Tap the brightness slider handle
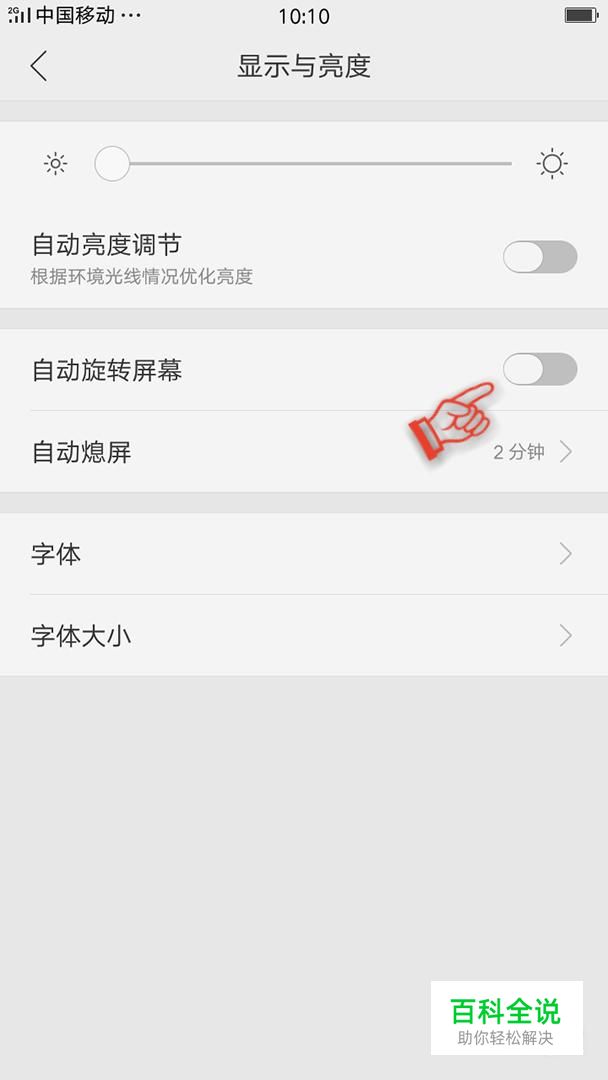 tap(112, 164)
